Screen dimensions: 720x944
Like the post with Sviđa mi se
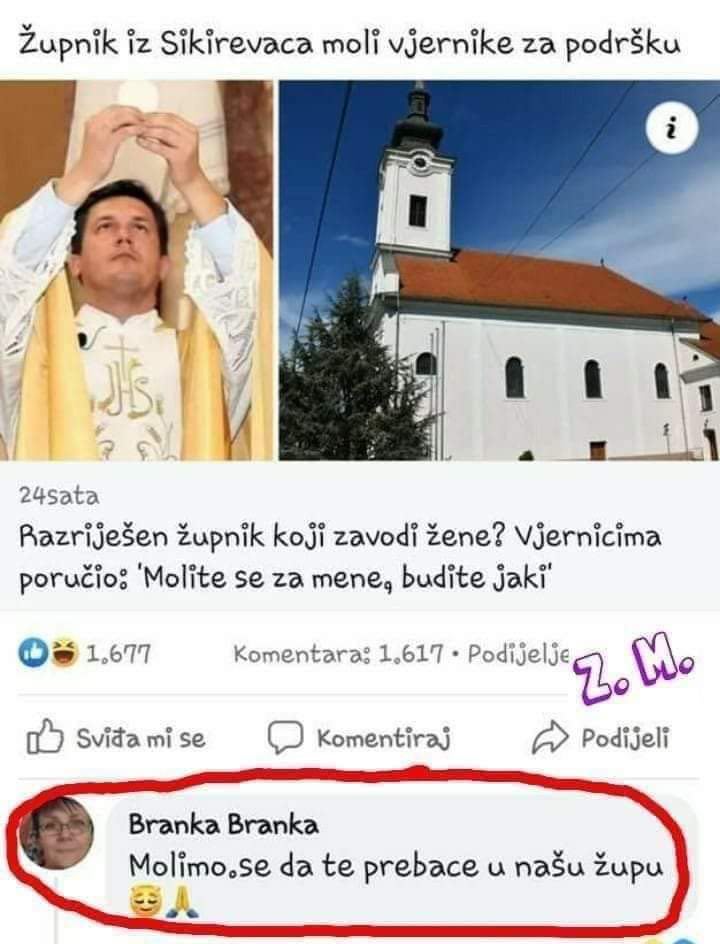116,738
